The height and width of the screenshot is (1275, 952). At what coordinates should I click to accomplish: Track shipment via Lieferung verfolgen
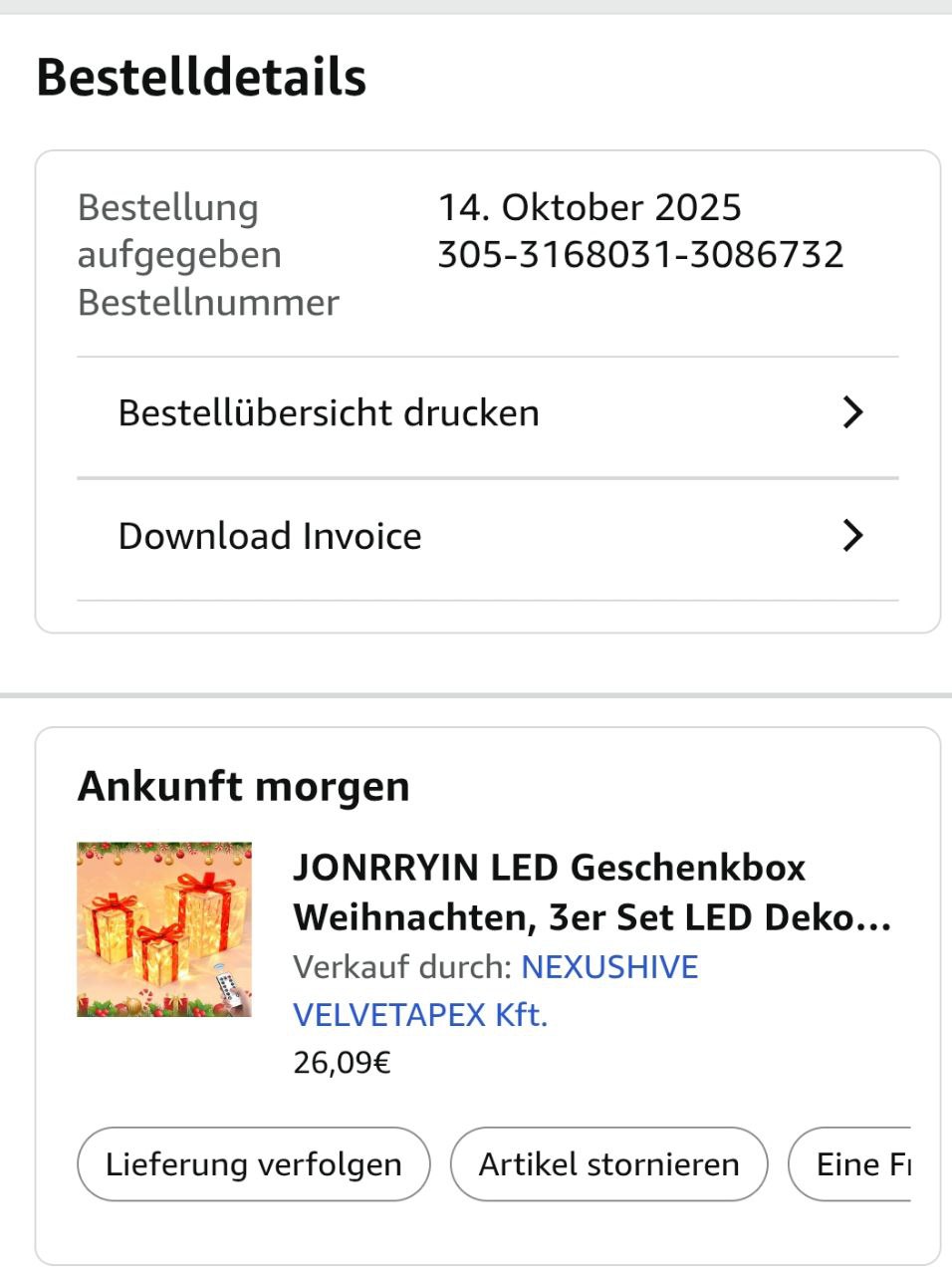coord(253,1164)
